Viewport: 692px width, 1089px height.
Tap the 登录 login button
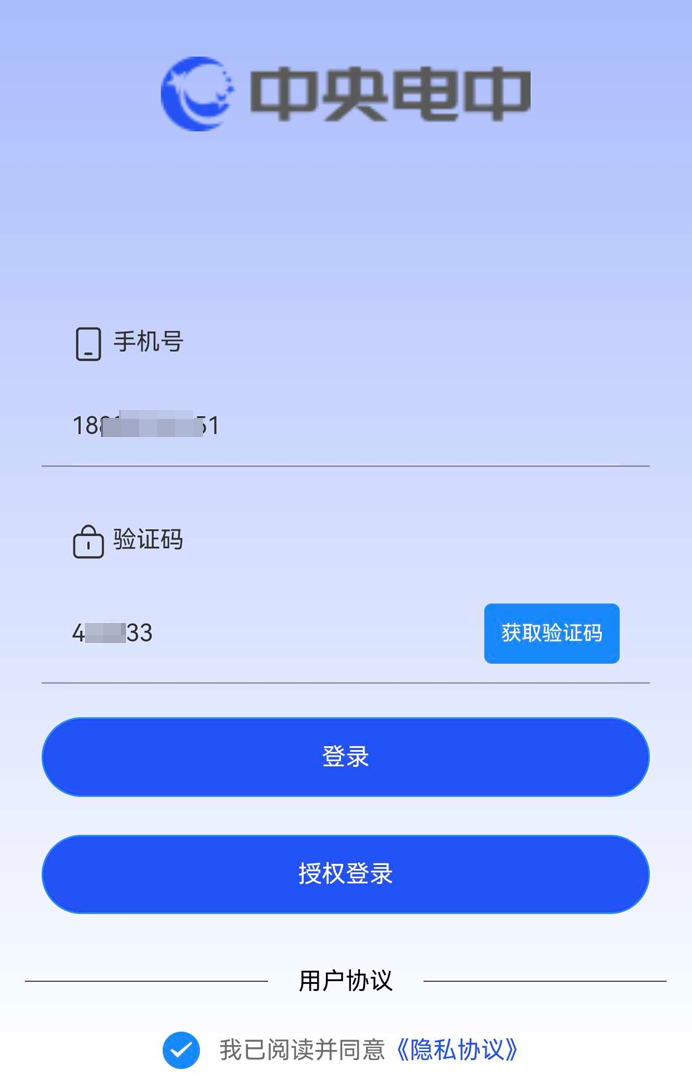[x=345, y=757]
